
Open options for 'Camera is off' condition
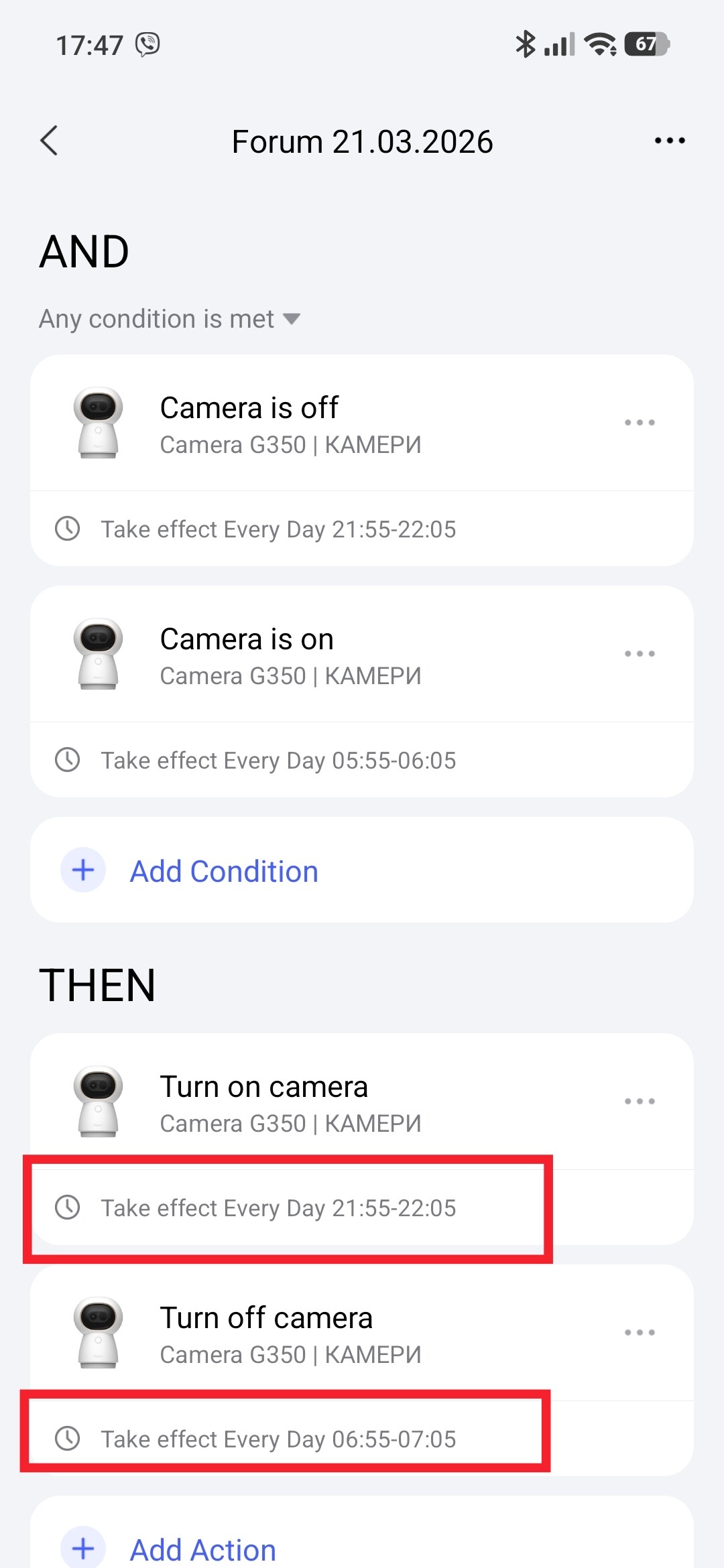click(x=640, y=423)
